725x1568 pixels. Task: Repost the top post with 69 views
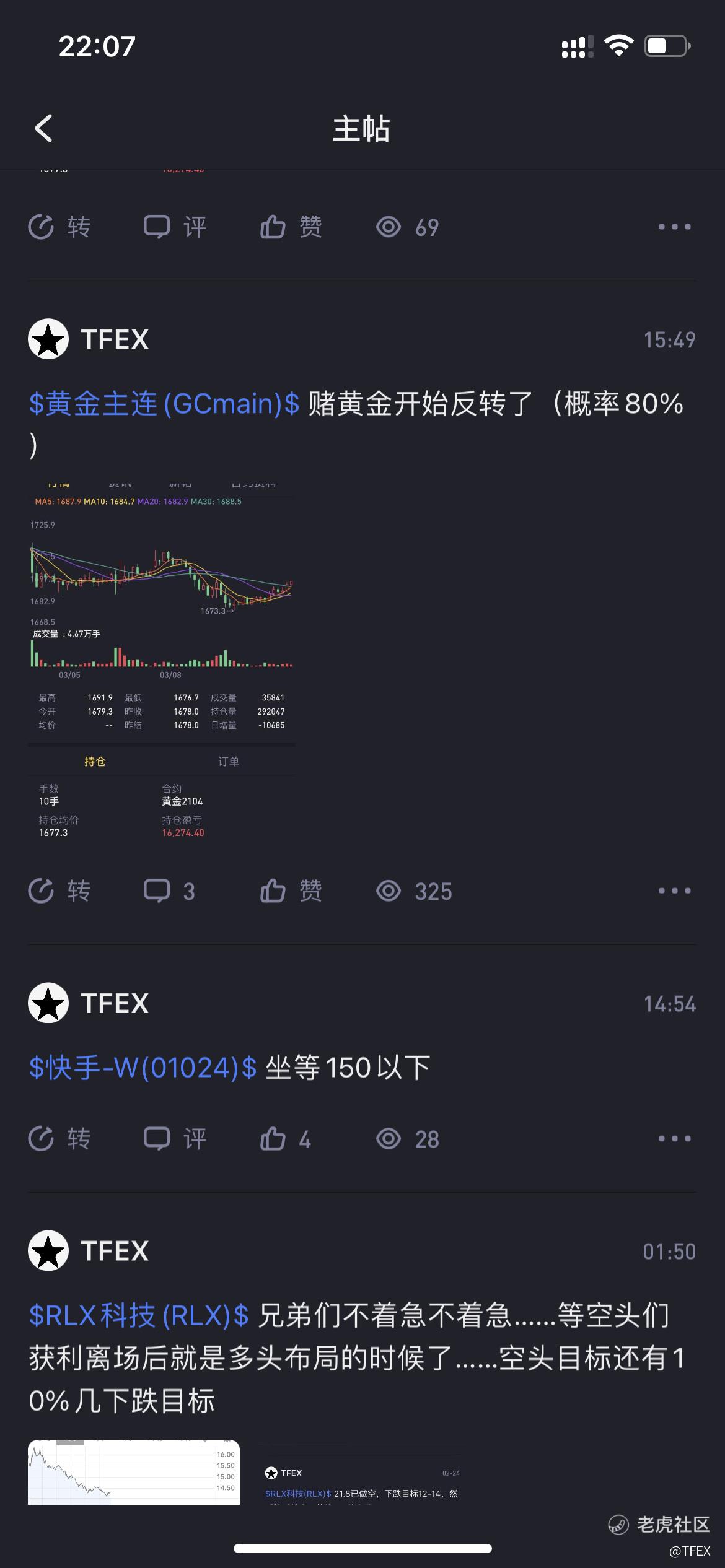[x=59, y=227]
